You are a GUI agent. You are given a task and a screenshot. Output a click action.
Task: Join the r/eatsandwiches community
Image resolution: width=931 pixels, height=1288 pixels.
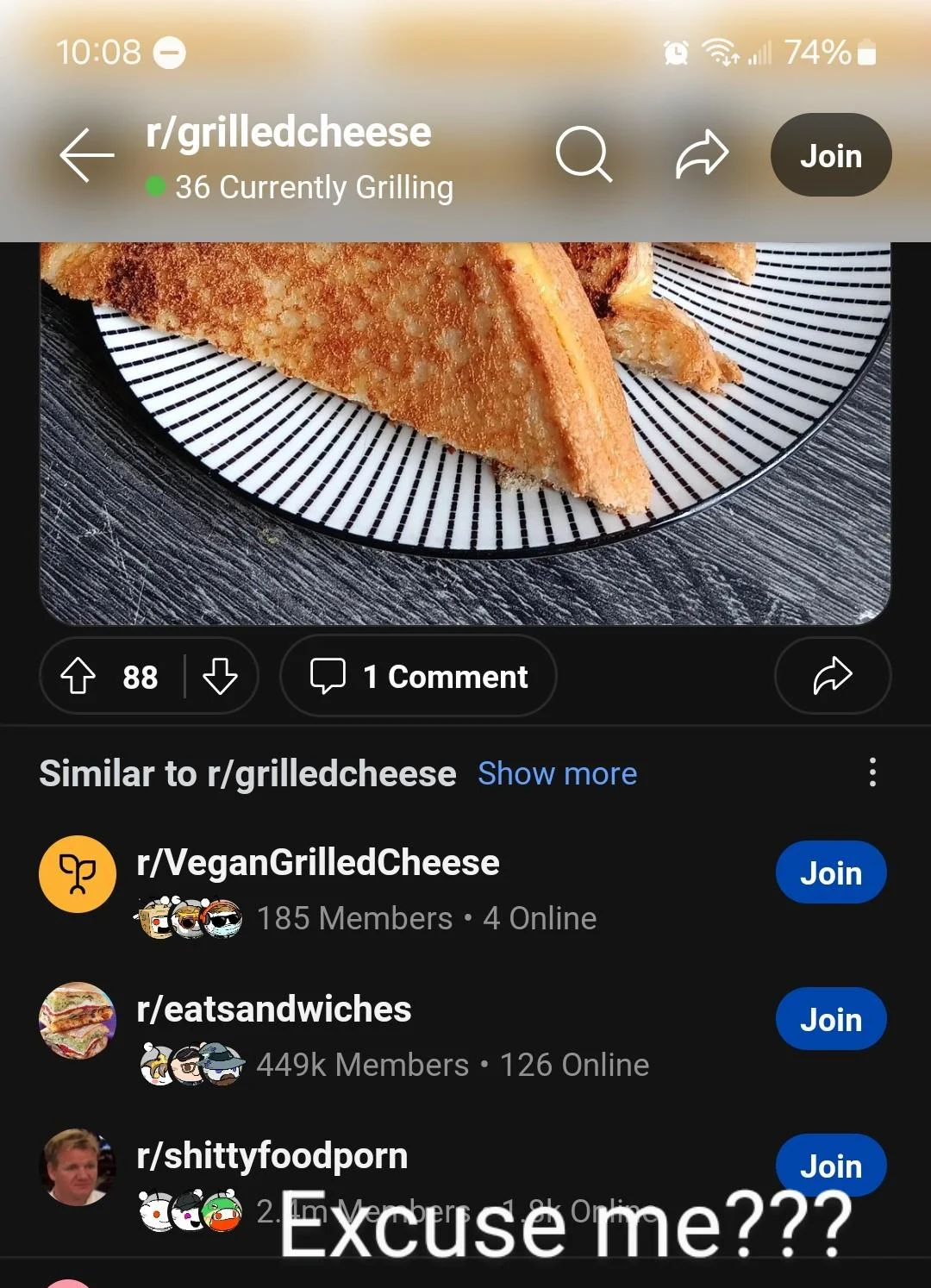click(x=830, y=1018)
